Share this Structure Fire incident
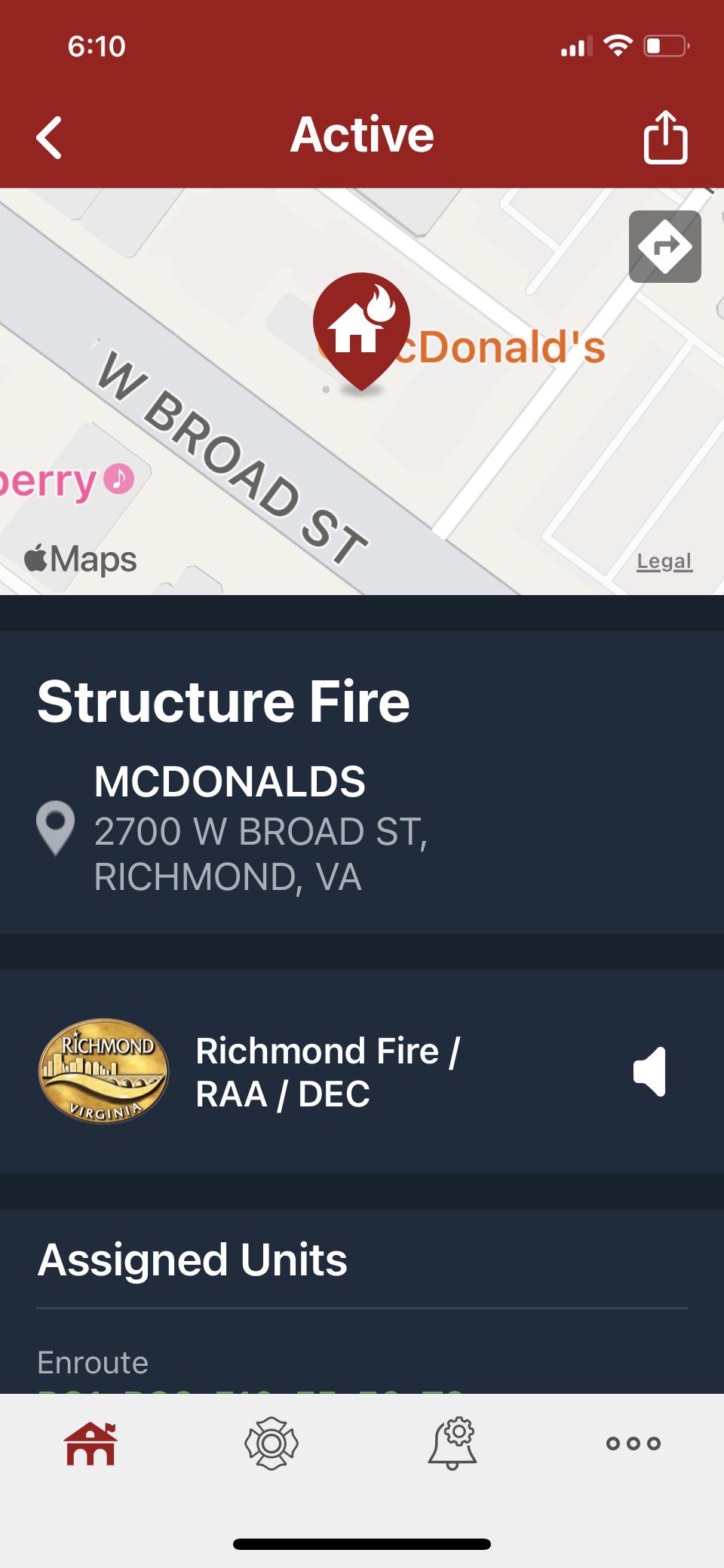 click(665, 137)
